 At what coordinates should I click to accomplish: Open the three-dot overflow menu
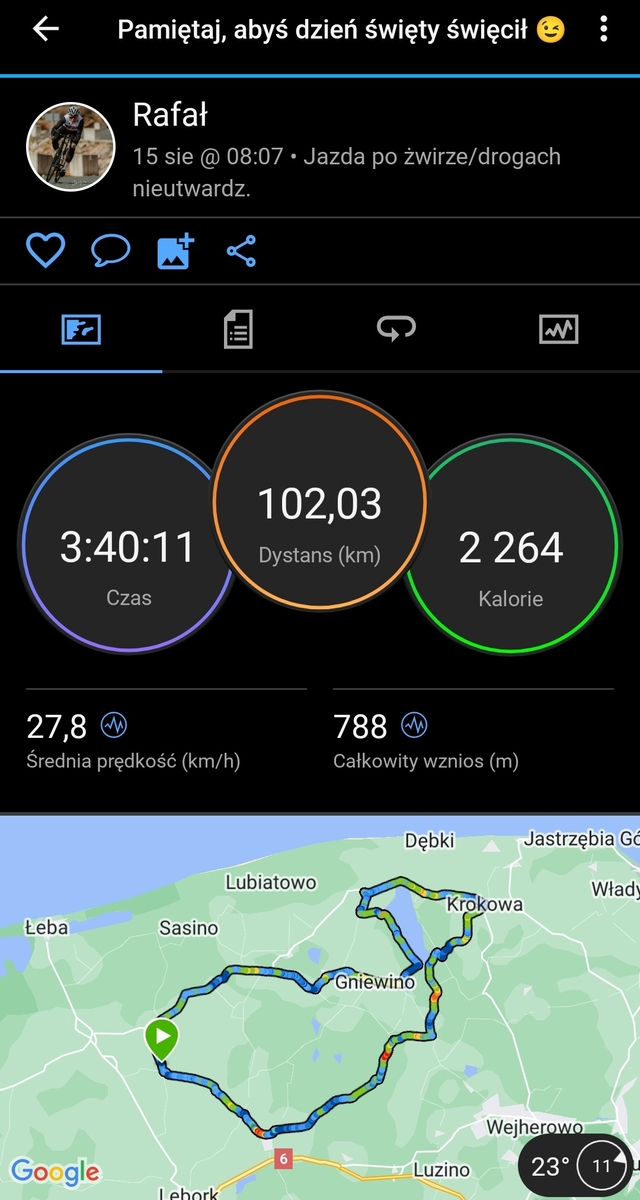point(603,30)
